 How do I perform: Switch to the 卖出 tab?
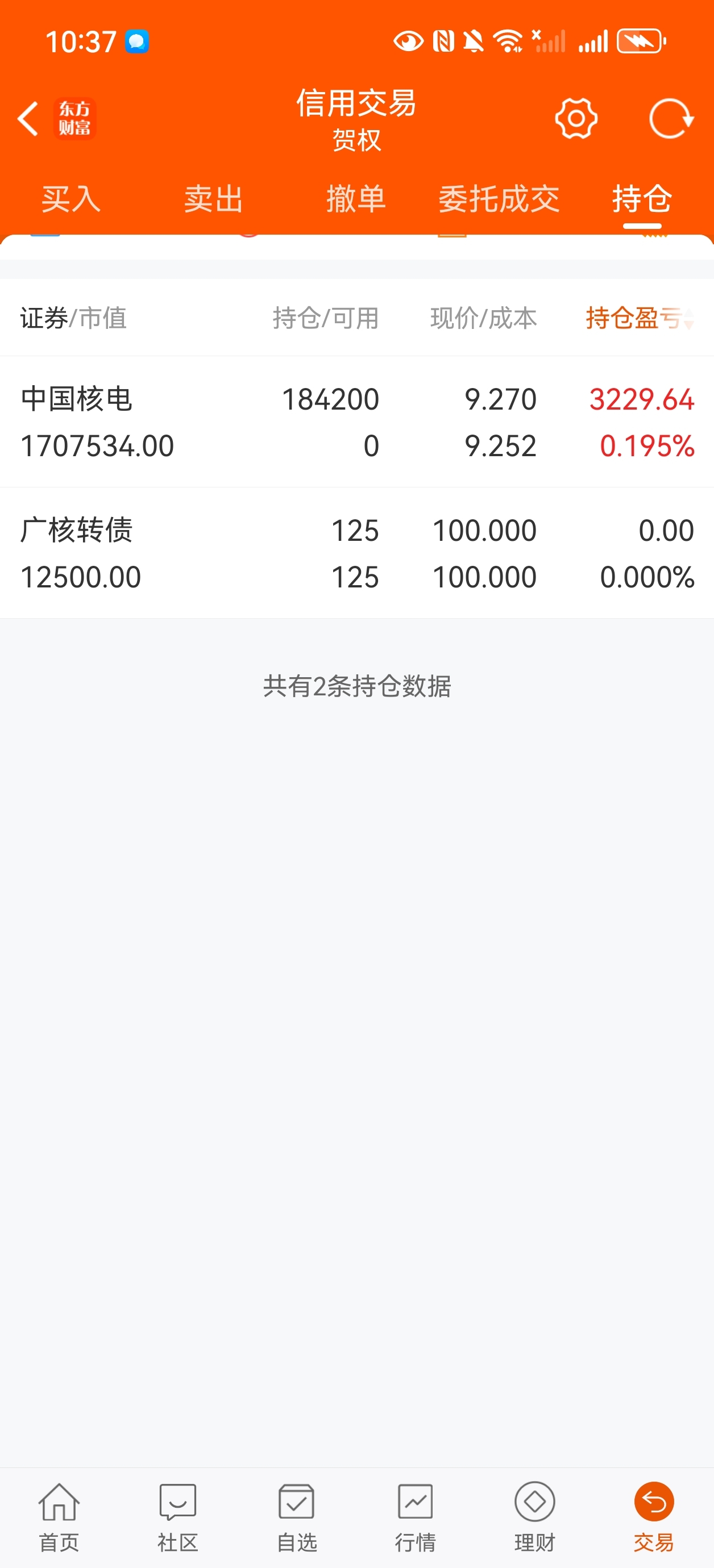[214, 199]
